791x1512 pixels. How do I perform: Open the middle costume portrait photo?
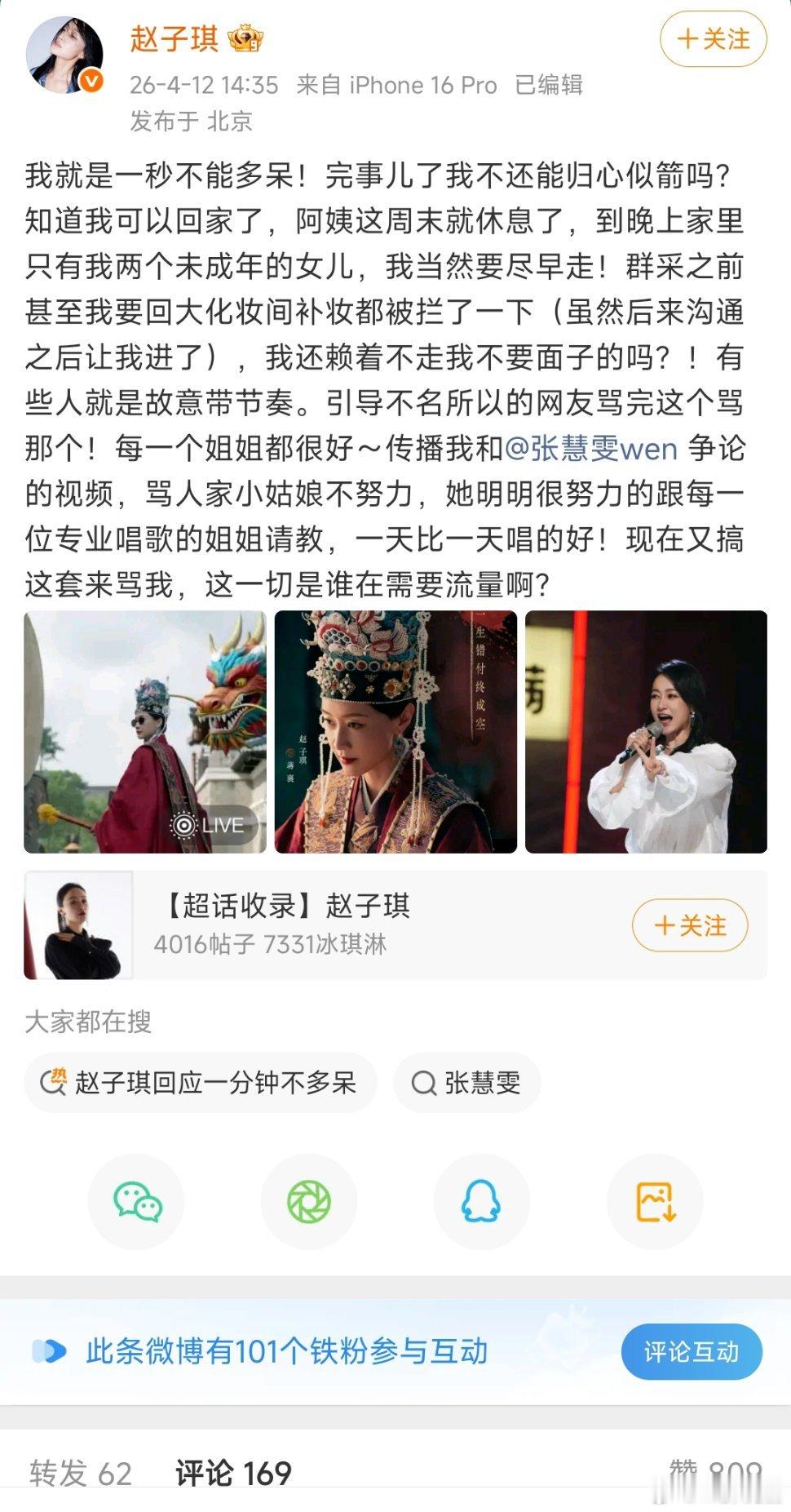coord(394,731)
